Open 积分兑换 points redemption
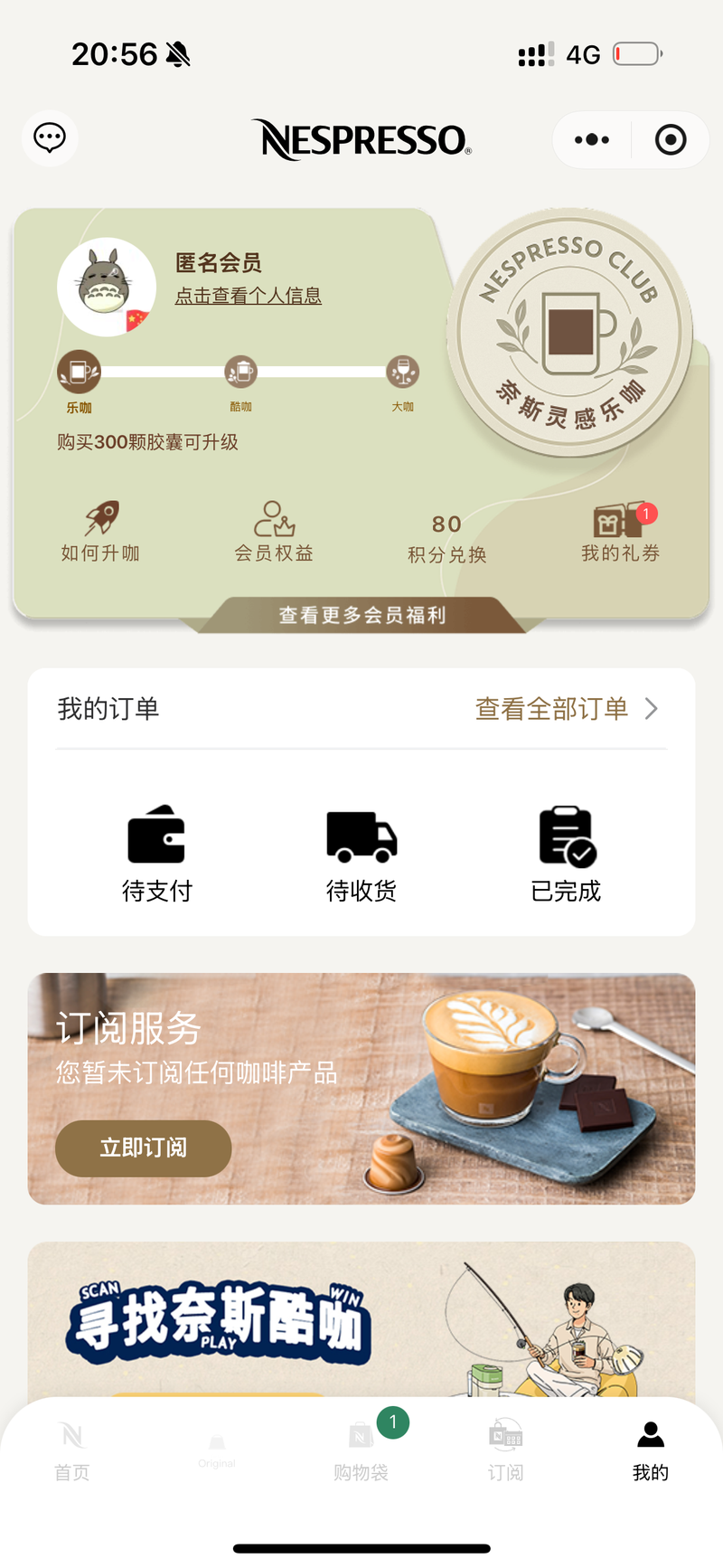The image size is (723, 1568). [447, 539]
